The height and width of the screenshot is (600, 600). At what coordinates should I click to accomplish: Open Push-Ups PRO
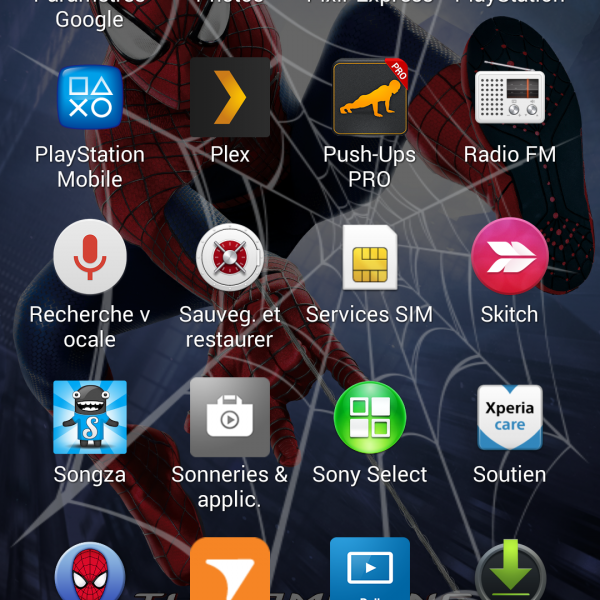coord(370,97)
